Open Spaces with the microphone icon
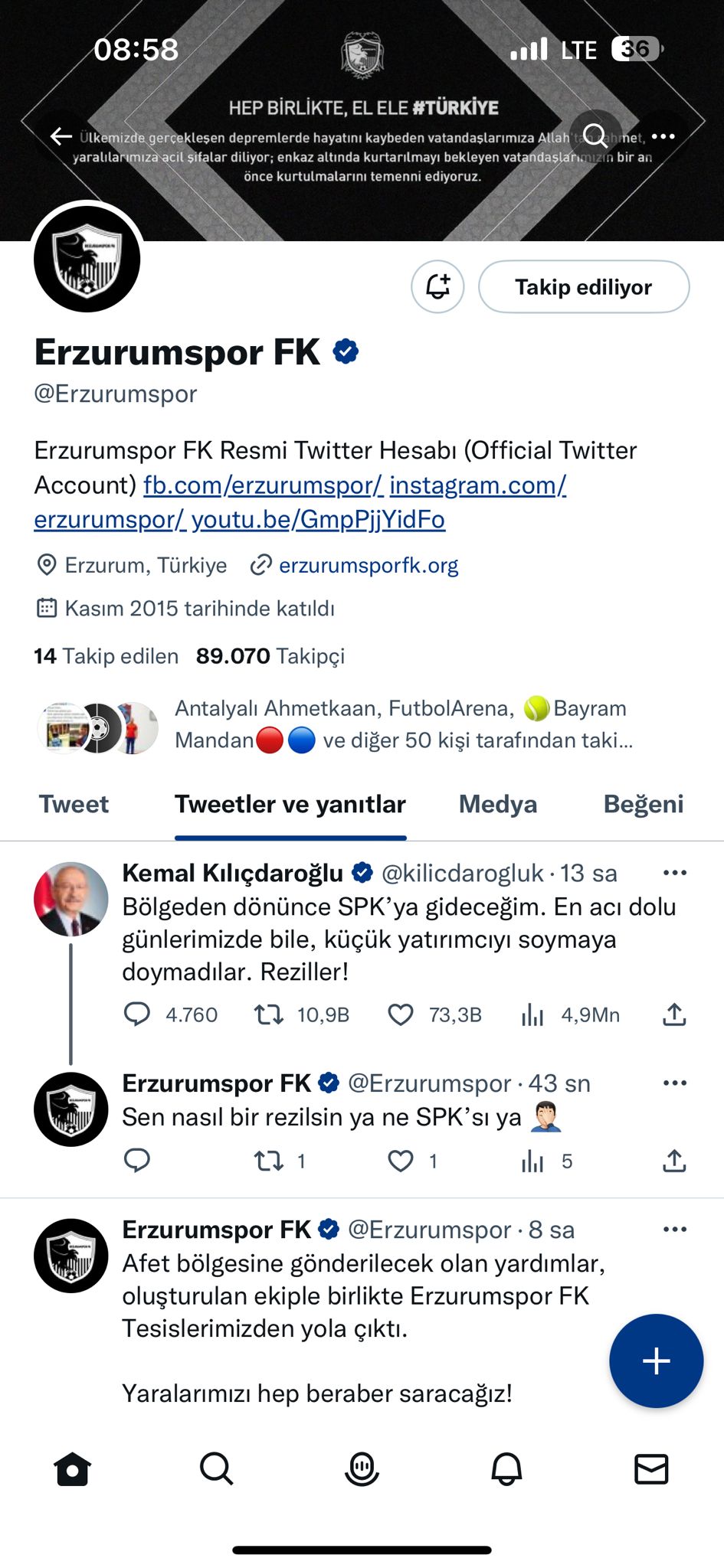The image size is (724, 1568). pyautogui.click(x=362, y=1469)
